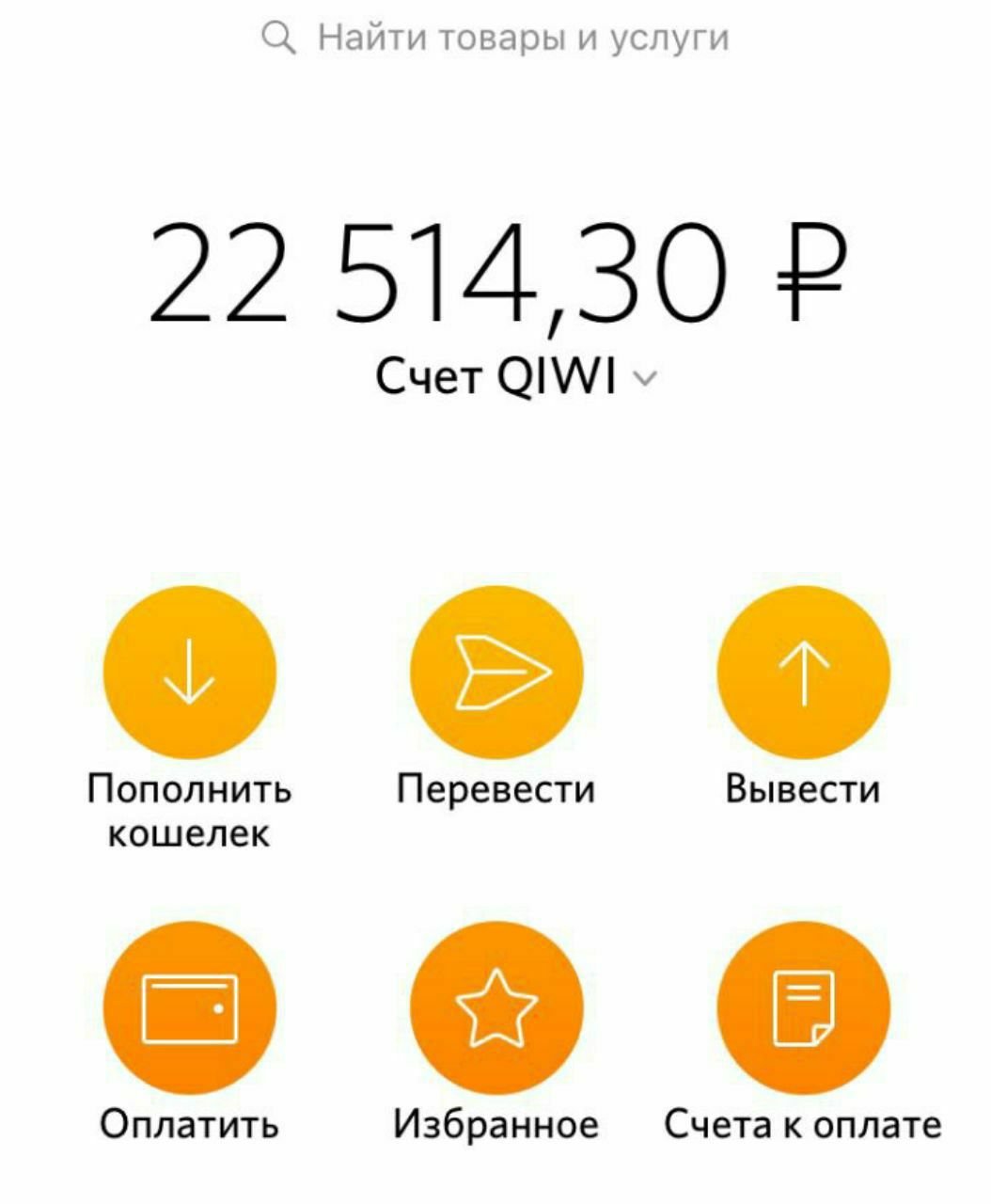Open the Перевести transfer option
This screenshot has width=991, height=1204.
click(x=495, y=672)
